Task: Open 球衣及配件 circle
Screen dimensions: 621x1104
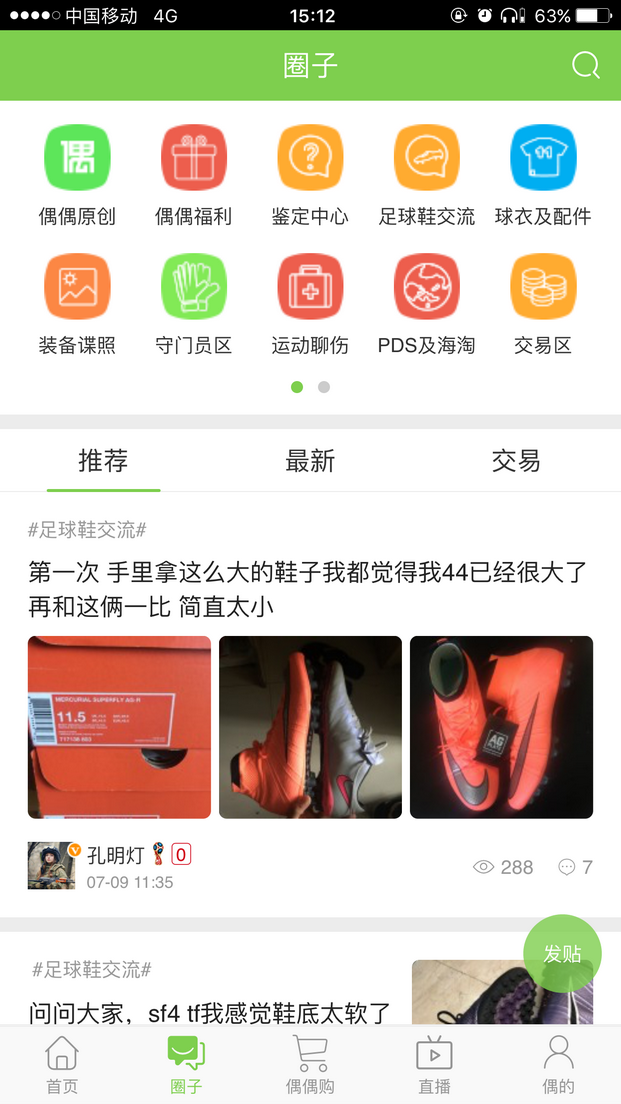Action: coord(543,158)
